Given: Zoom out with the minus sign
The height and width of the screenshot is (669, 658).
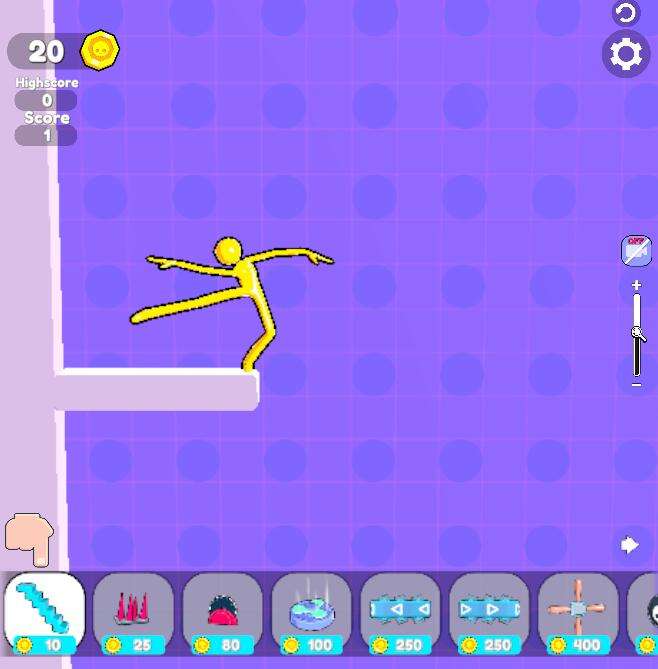Looking at the screenshot, I should pos(637,385).
